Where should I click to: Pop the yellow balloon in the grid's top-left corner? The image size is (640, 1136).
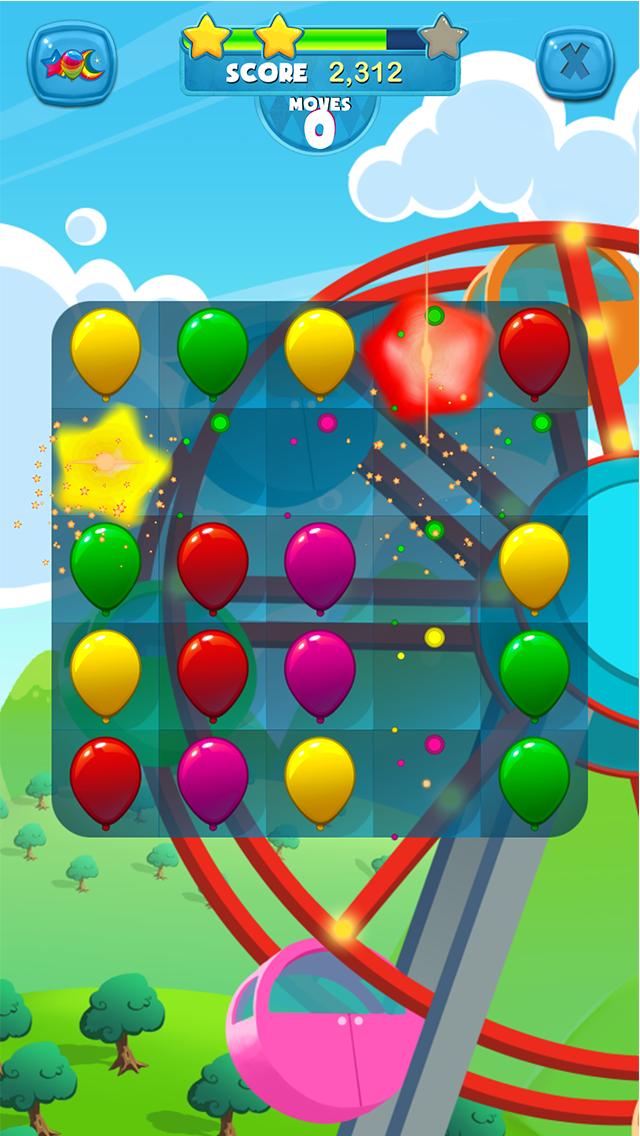[105, 350]
